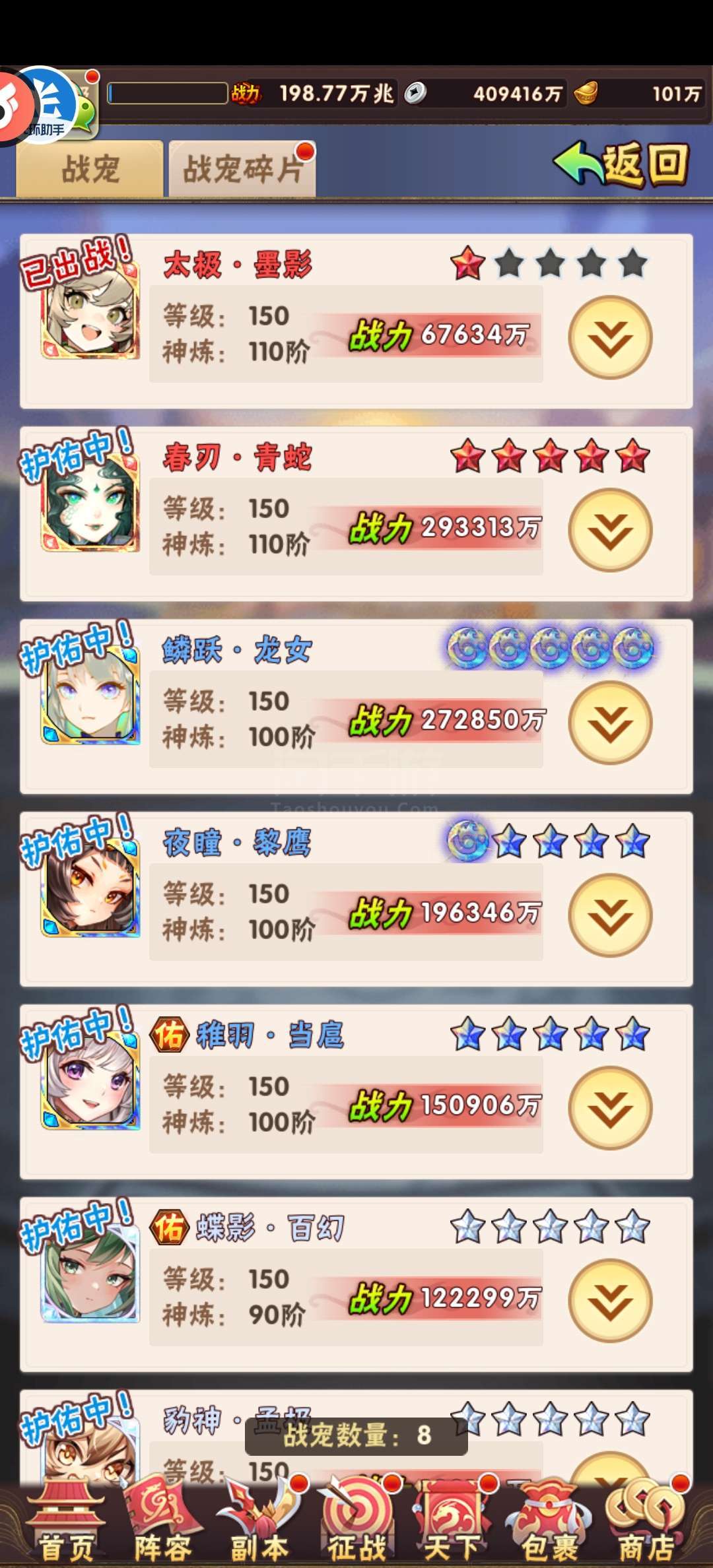Switch to the 战宠碎片 tab

pos(242,169)
